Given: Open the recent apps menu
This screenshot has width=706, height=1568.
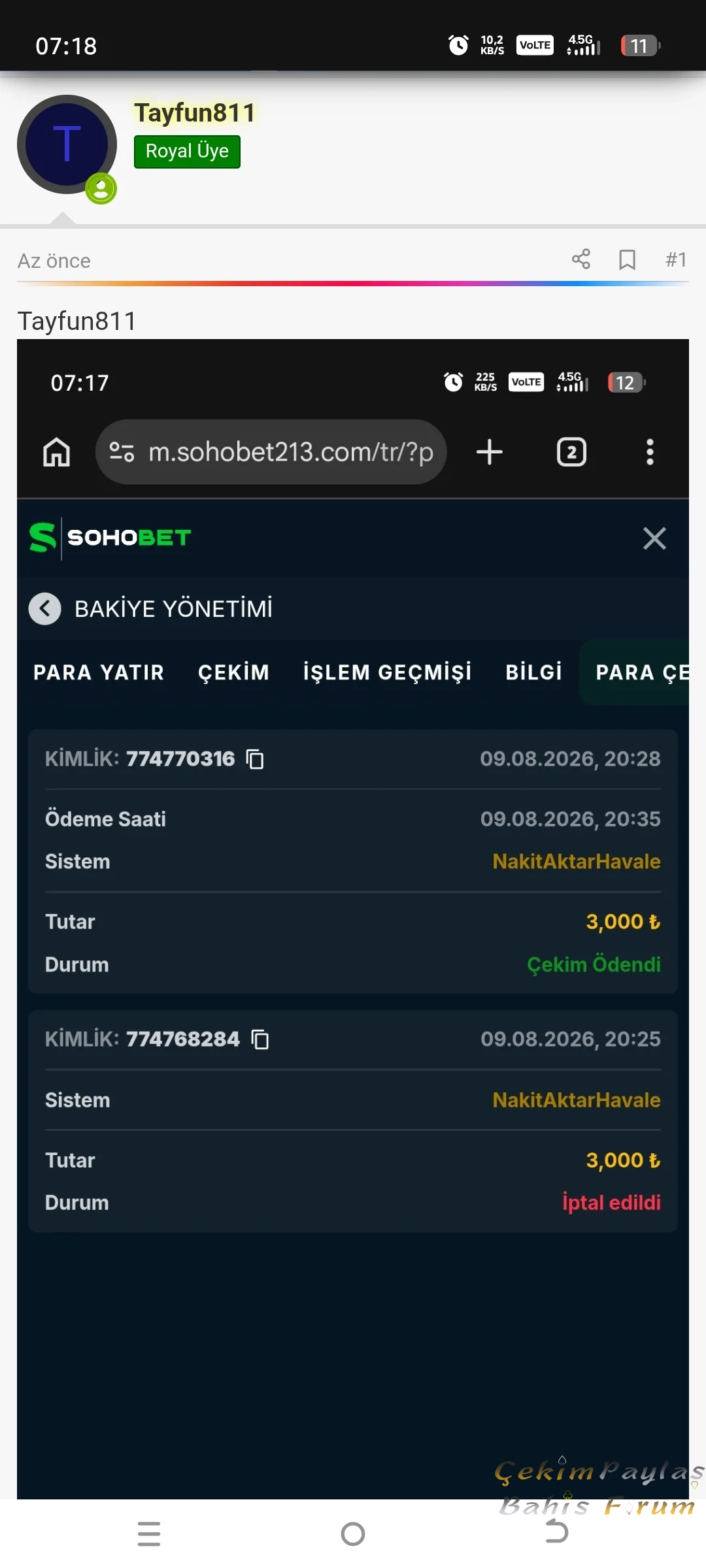Looking at the screenshot, I should coord(149,1533).
